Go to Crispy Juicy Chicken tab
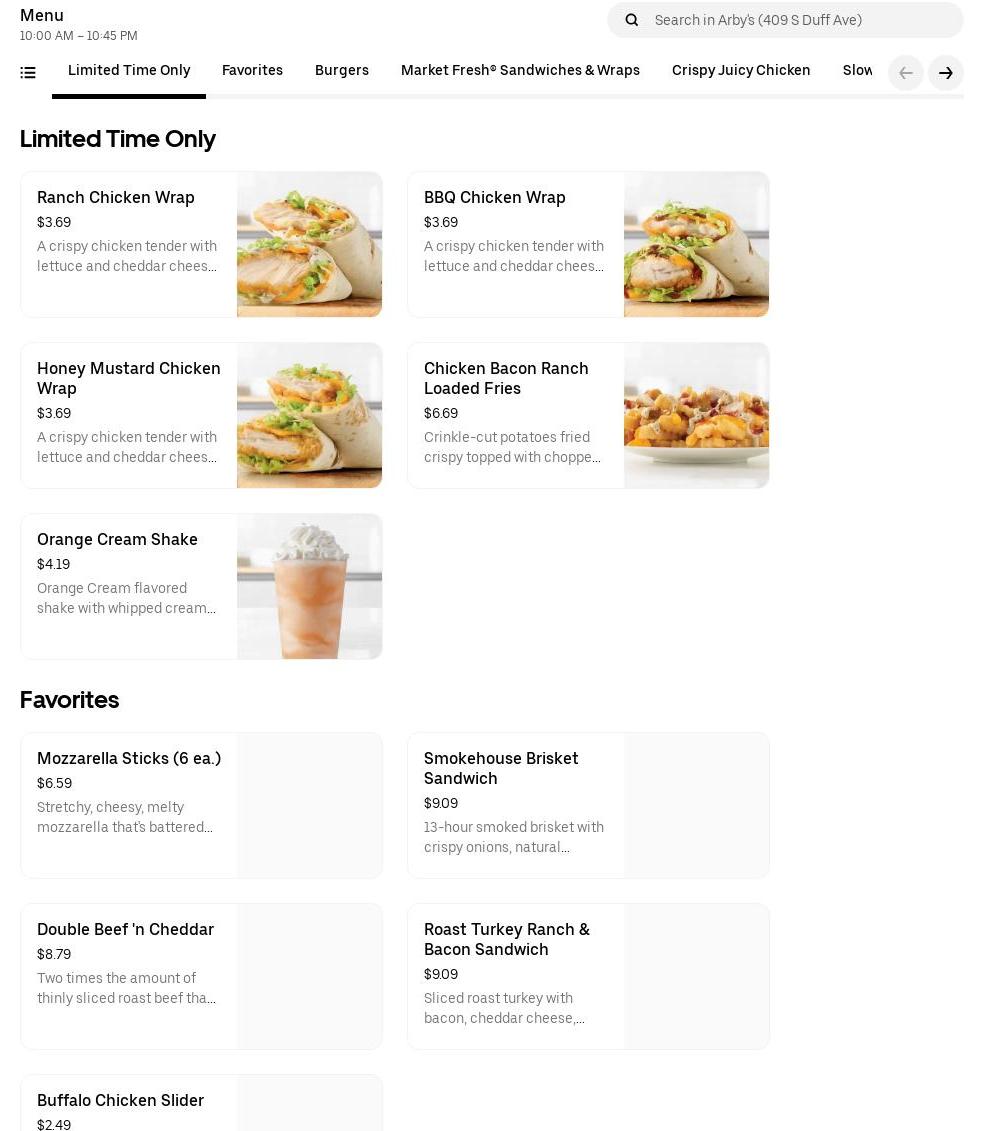Viewport: 984px width, 1131px height. (x=741, y=70)
